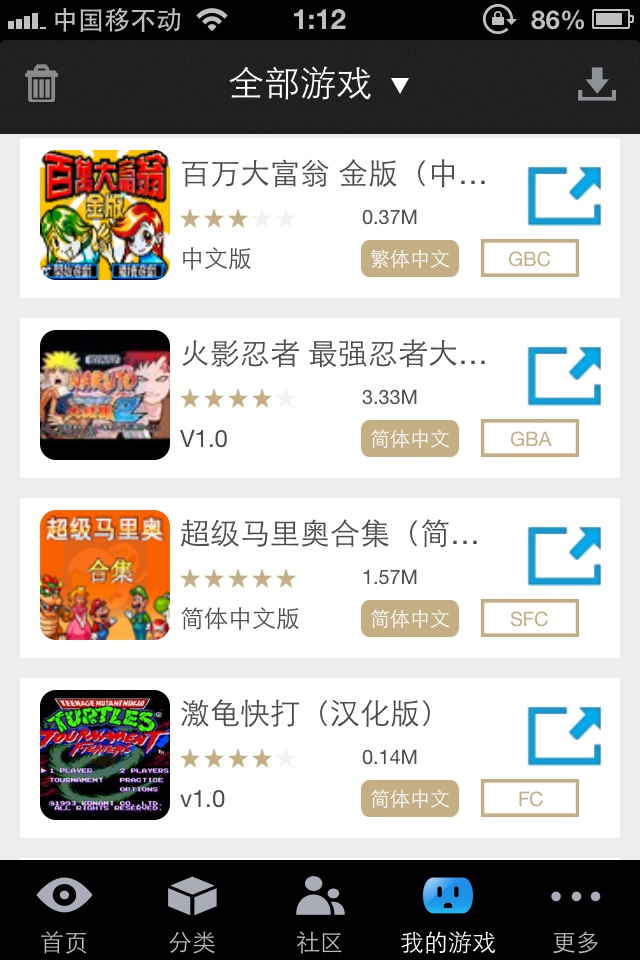Show the 更多 tab
Image resolution: width=640 pixels, height=960 pixels.
click(576, 912)
